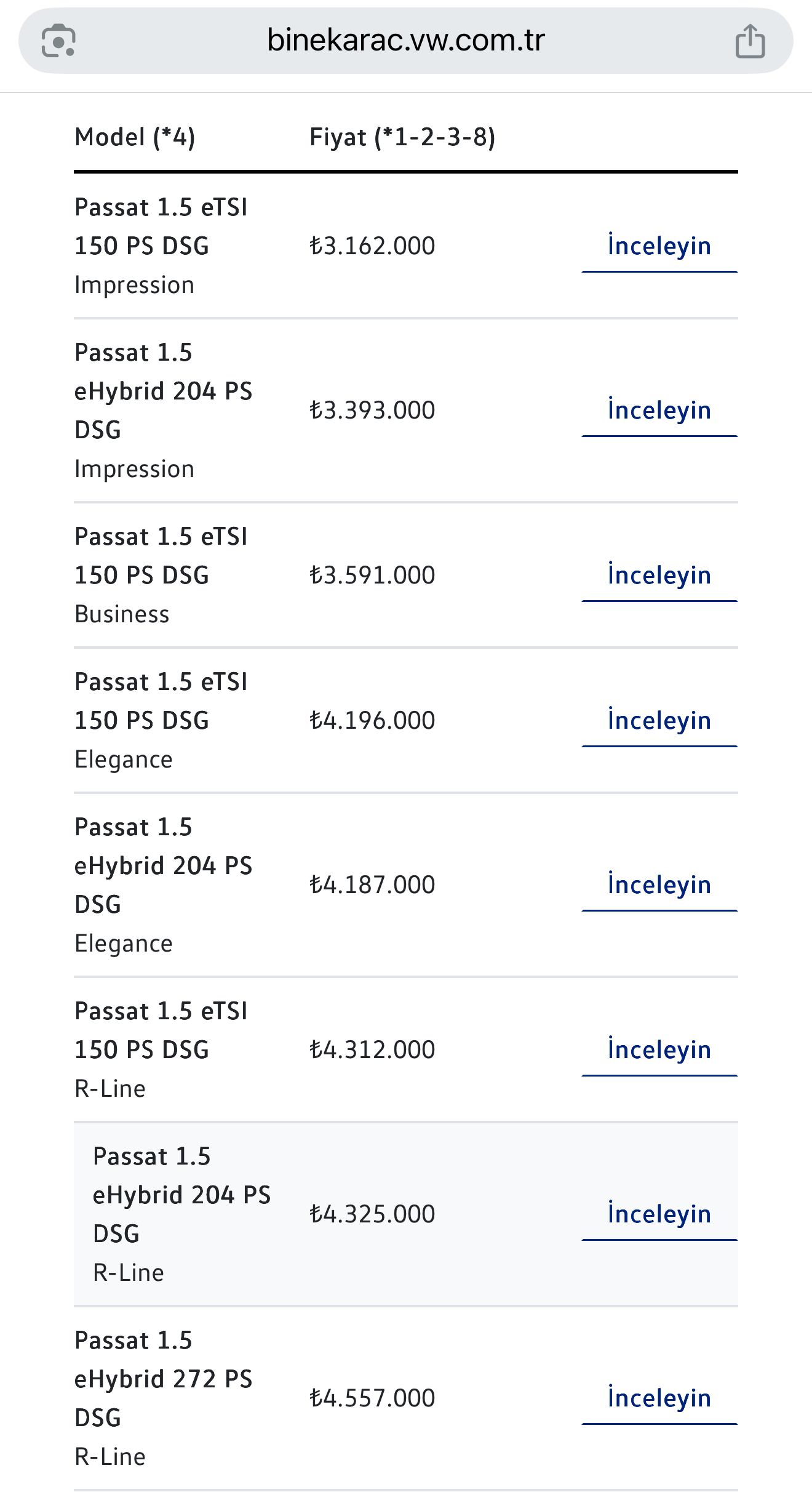The image size is (812, 1492).
Task: Open İnceleyin for ₺3.162.000 eTSI Impression
Action: point(659,246)
